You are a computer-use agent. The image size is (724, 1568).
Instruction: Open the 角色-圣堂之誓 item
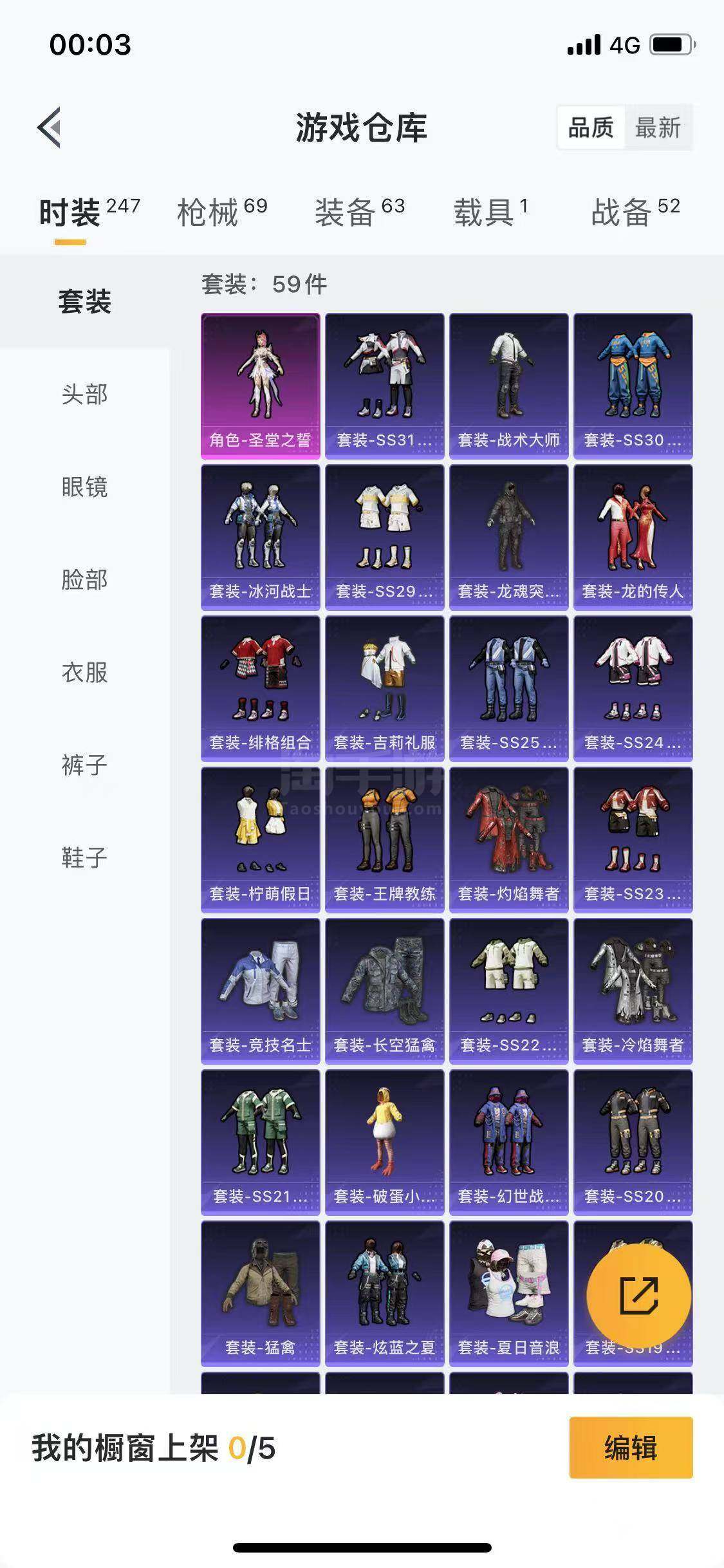click(261, 386)
